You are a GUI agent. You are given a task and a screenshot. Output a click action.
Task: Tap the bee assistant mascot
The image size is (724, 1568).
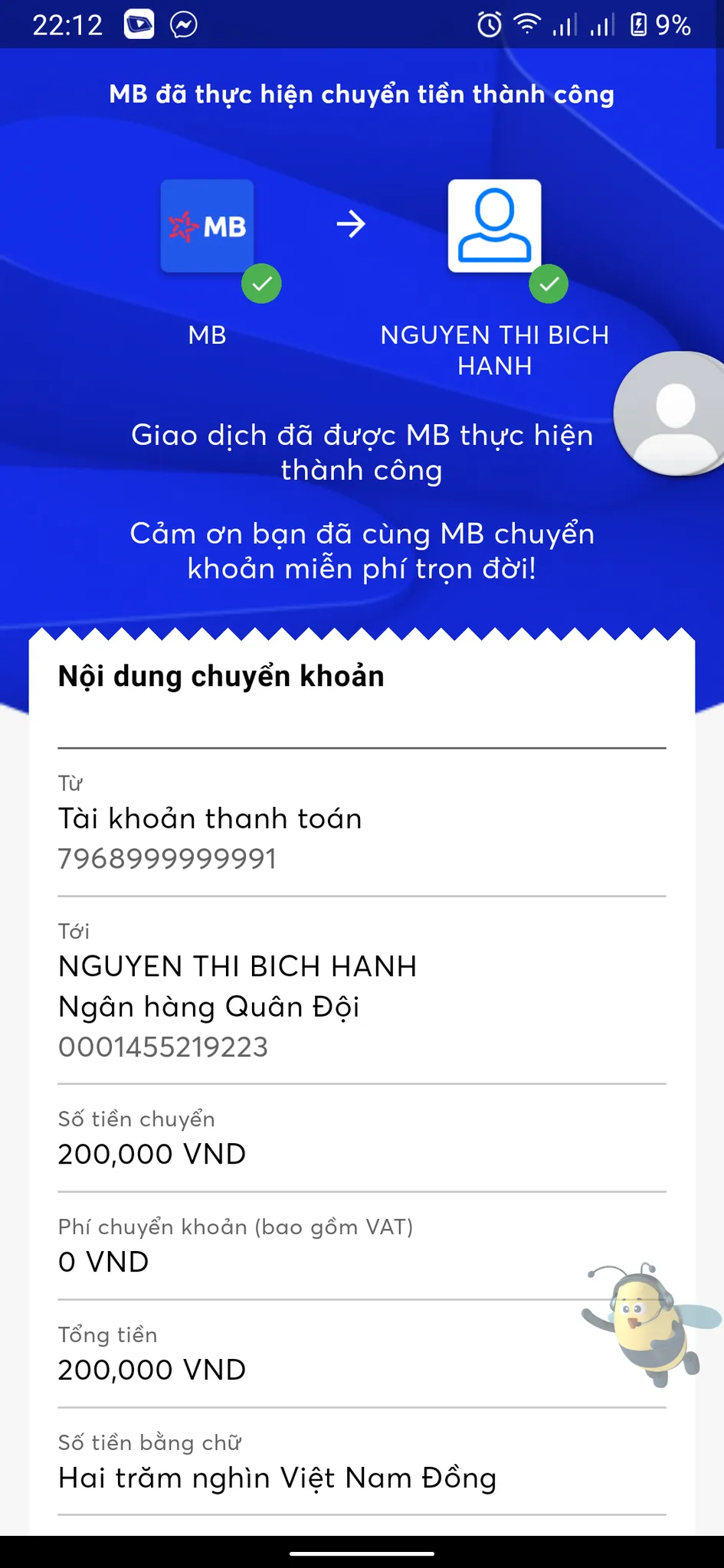(651, 1324)
